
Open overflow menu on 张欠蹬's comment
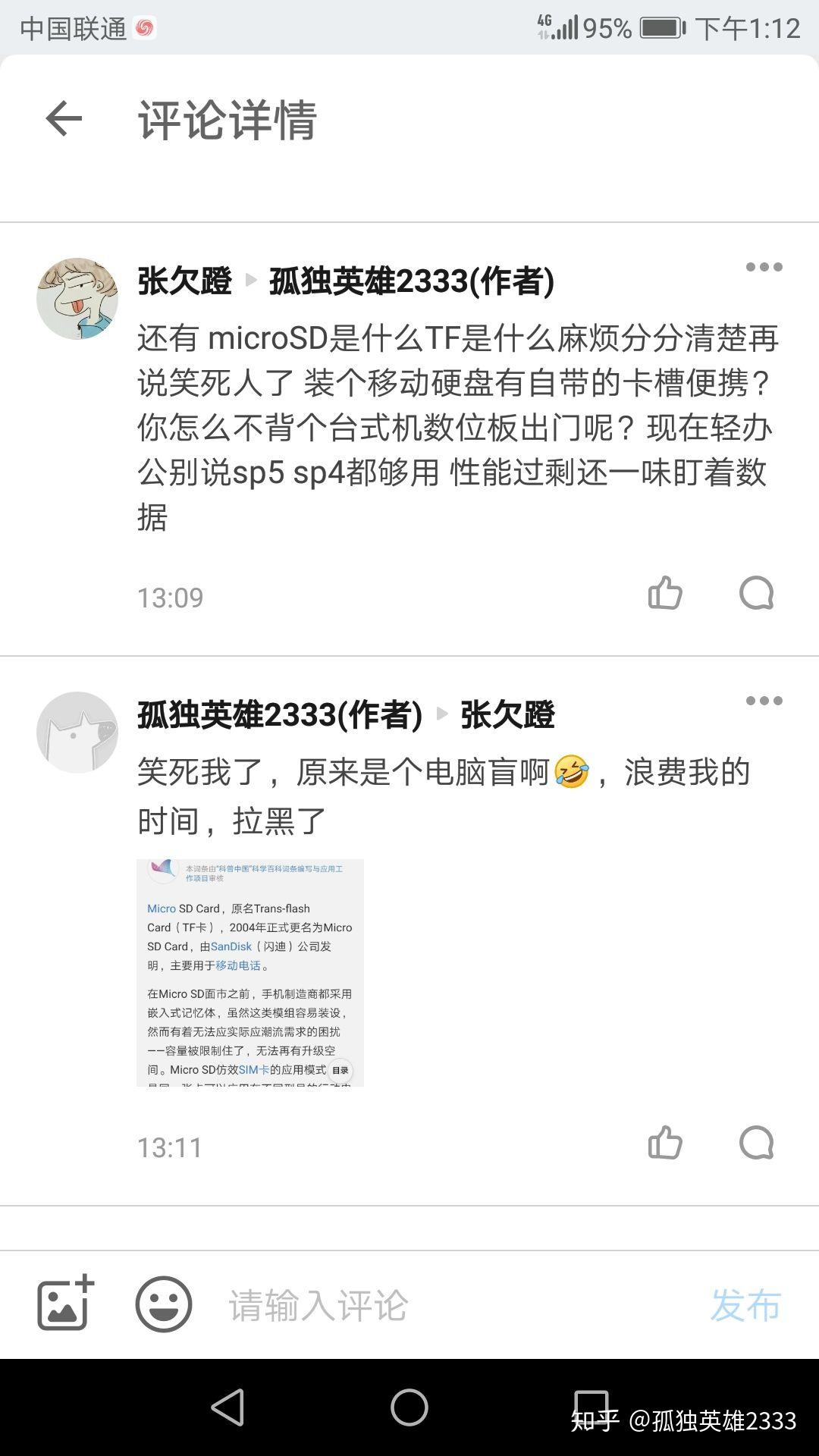(764, 267)
